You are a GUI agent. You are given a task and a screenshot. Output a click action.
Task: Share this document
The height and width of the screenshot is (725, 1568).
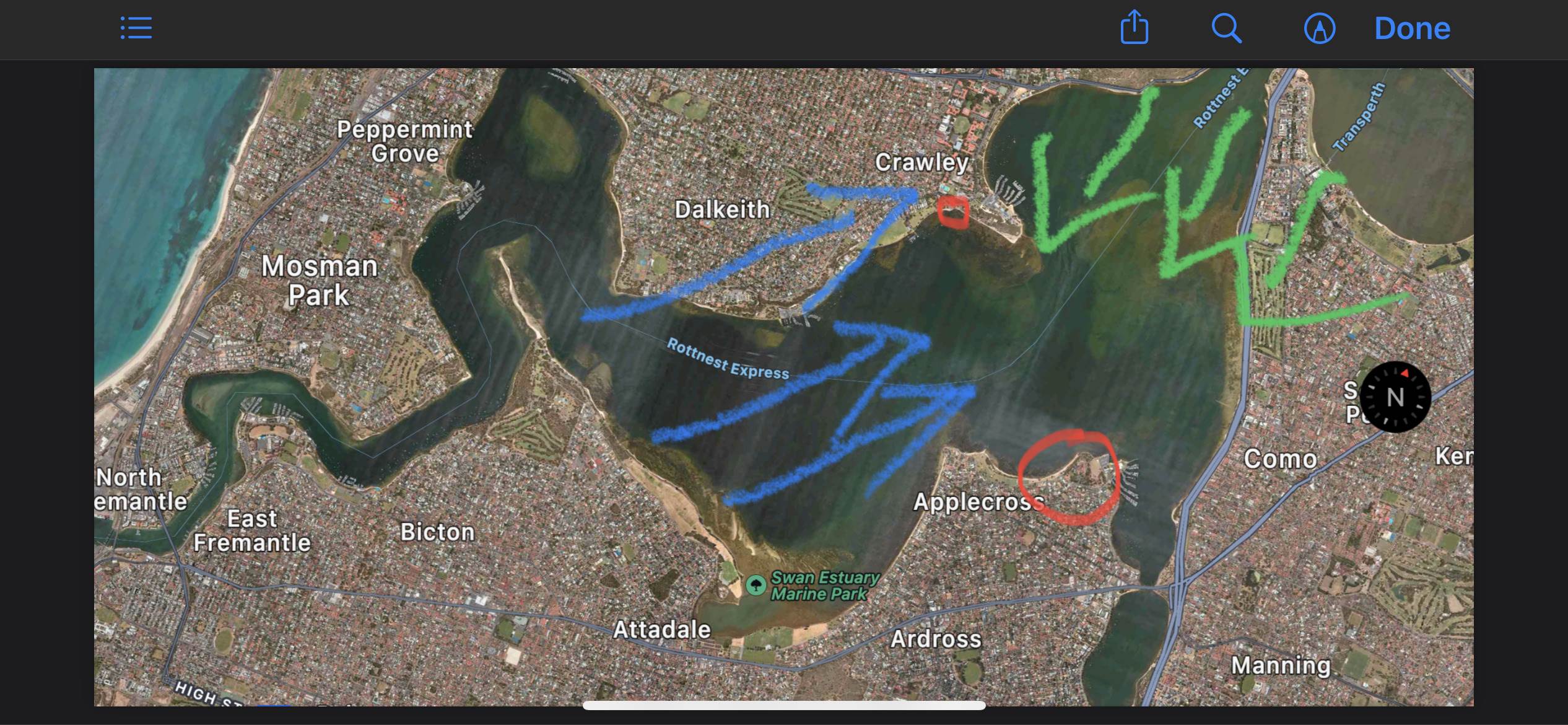1135,28
